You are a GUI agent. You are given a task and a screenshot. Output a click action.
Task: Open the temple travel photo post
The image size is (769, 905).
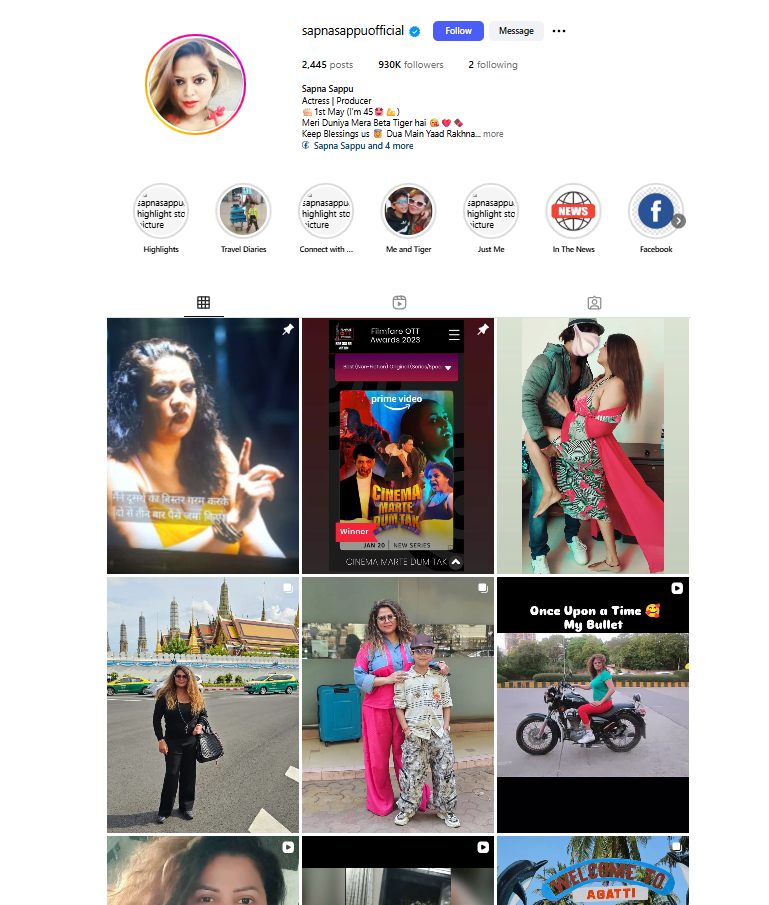pos(203,705)
